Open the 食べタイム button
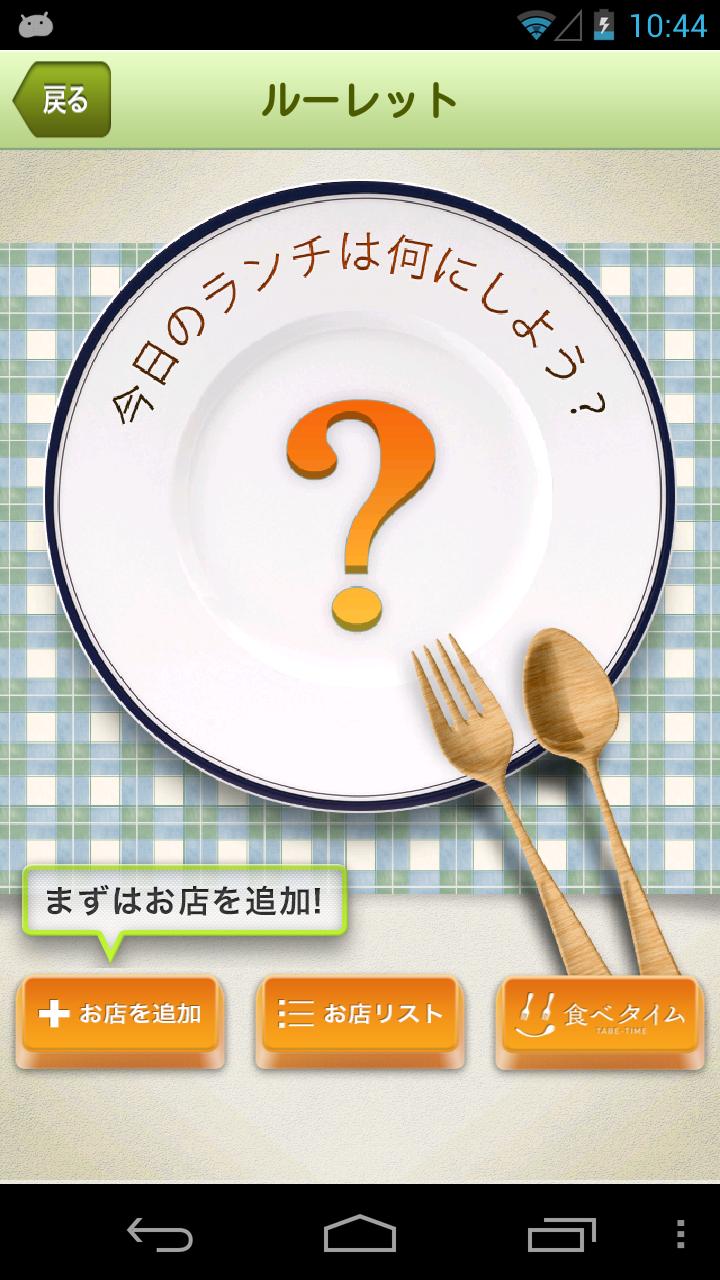The width and height of the screenshot is (720, 1280). 600,1015
